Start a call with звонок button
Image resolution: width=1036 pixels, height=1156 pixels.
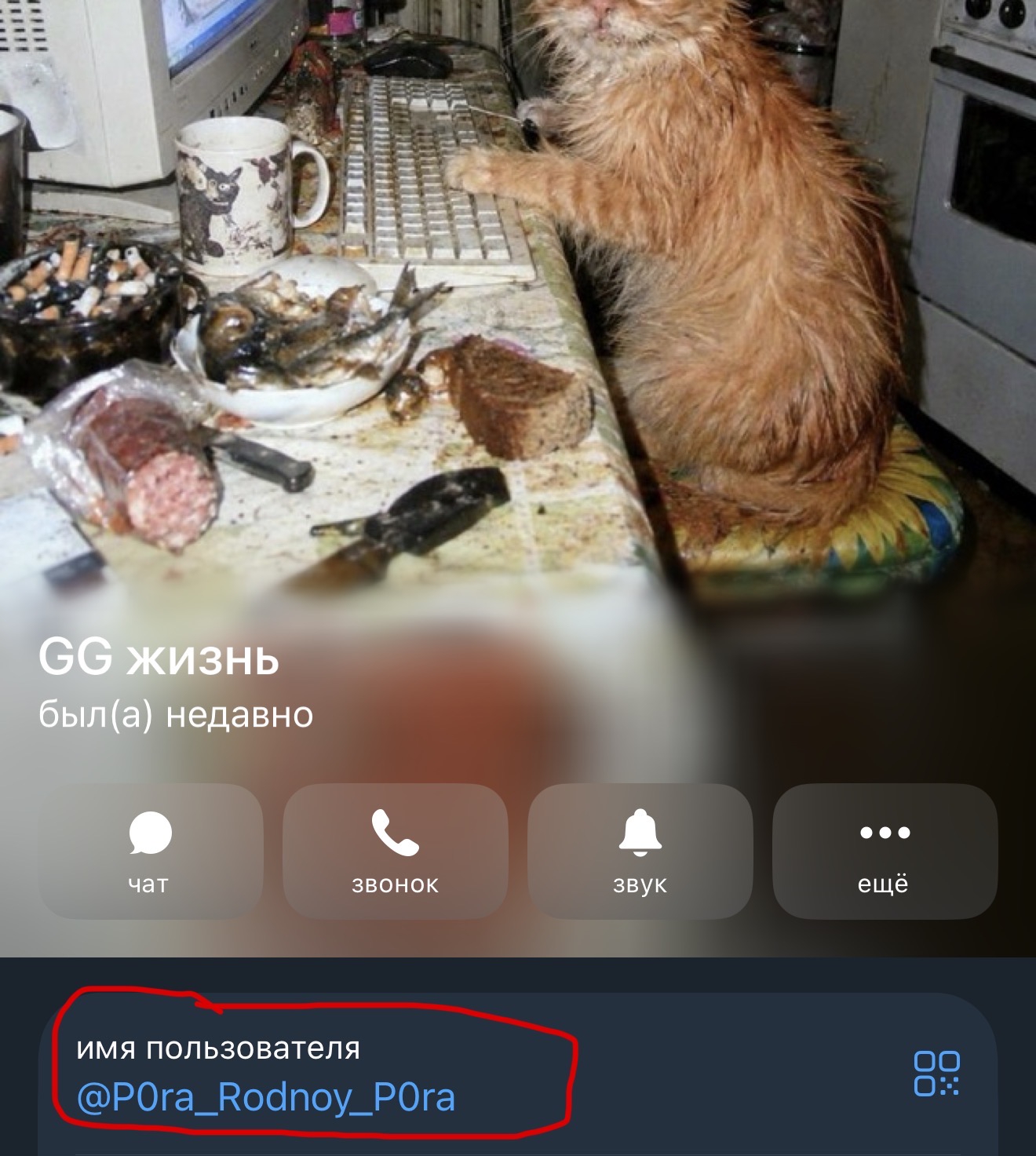[x=395, y=852]
